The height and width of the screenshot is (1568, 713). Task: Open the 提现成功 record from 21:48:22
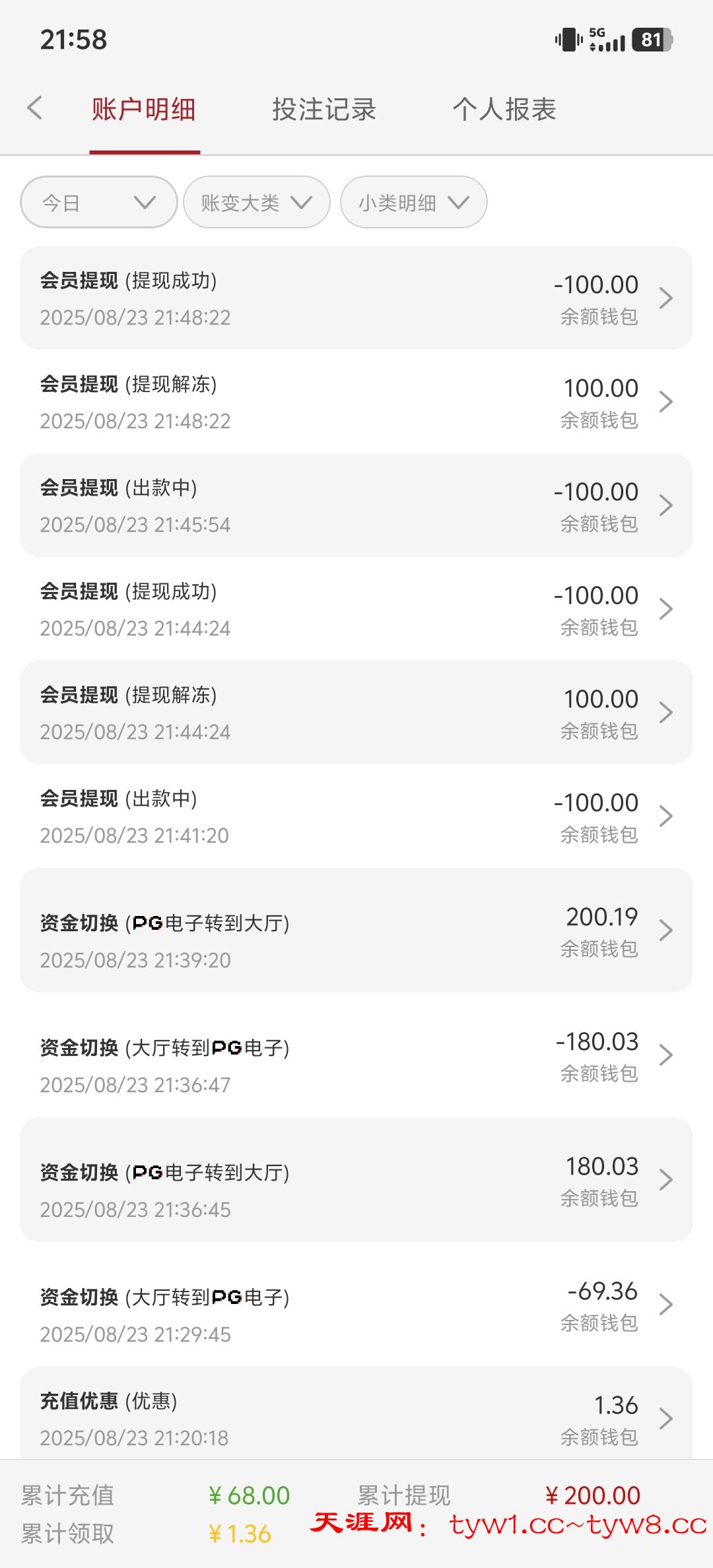click(x=356, y=298)
